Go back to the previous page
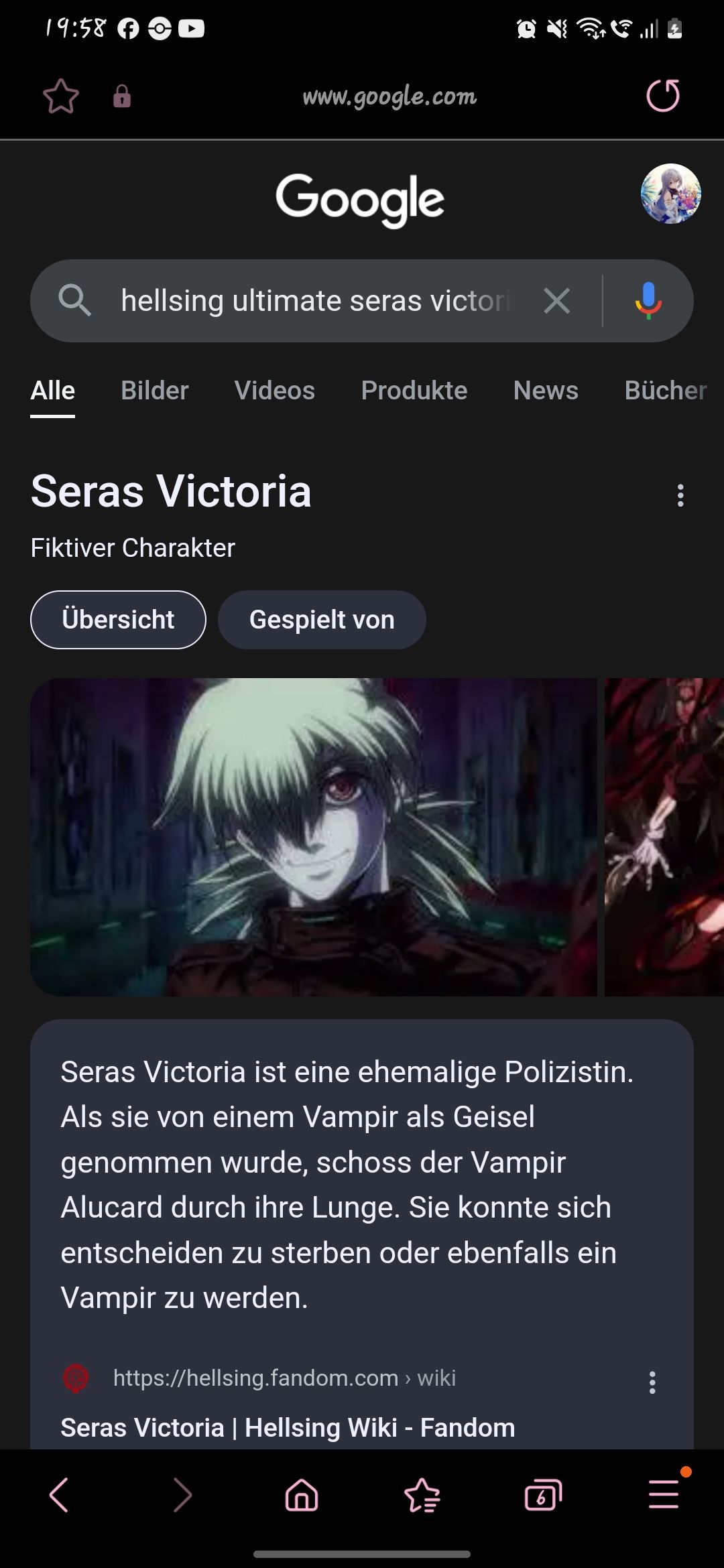724x1568 pixels. pos(59,1495)
